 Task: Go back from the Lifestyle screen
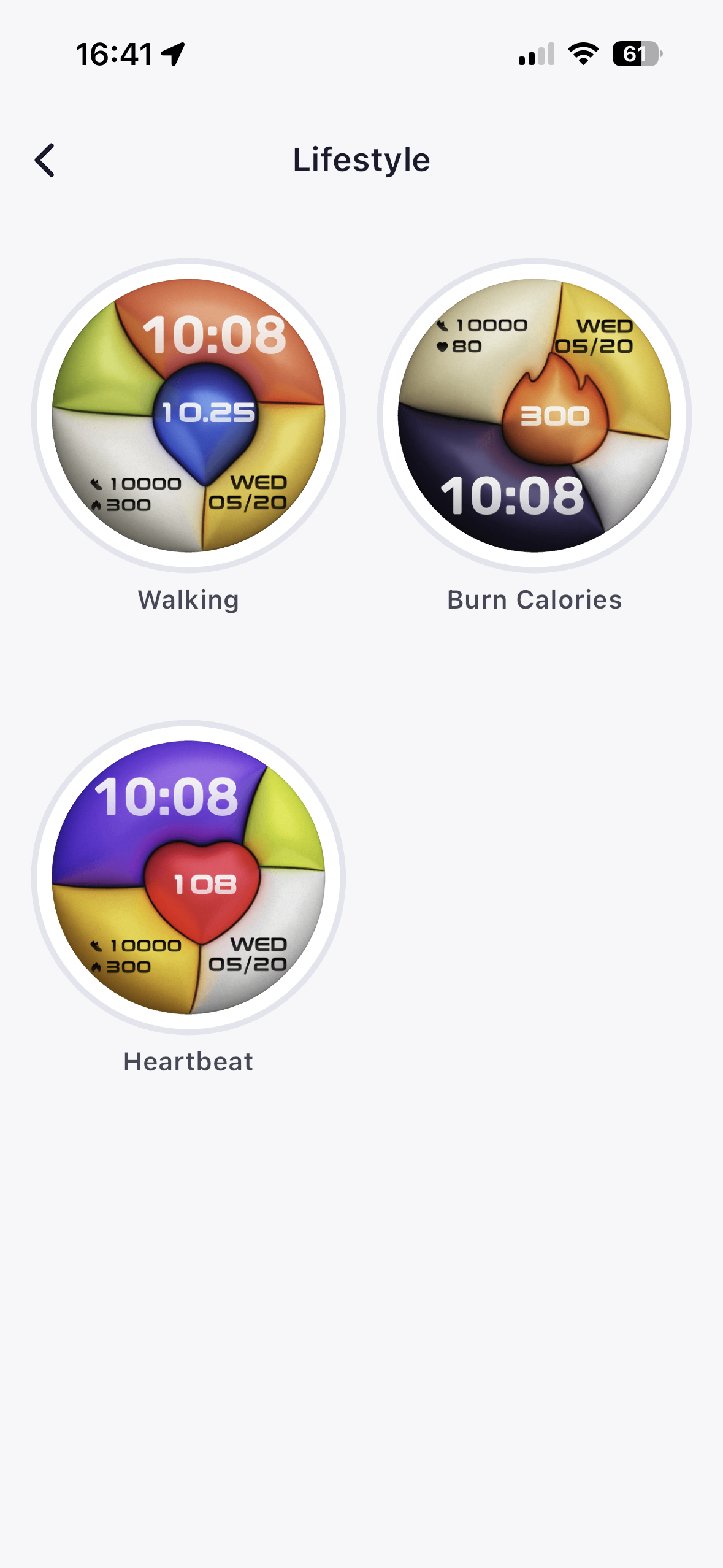coord(45,160)
